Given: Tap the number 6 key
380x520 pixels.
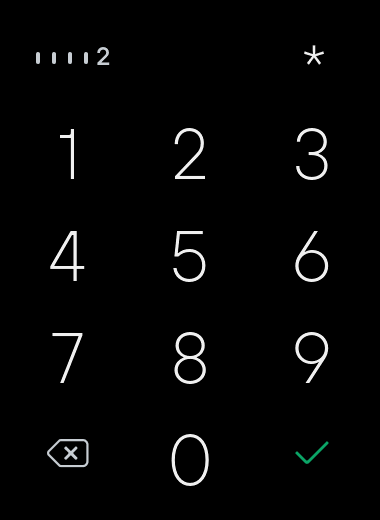Looking at the screenshot, I should tap(312, 256).
